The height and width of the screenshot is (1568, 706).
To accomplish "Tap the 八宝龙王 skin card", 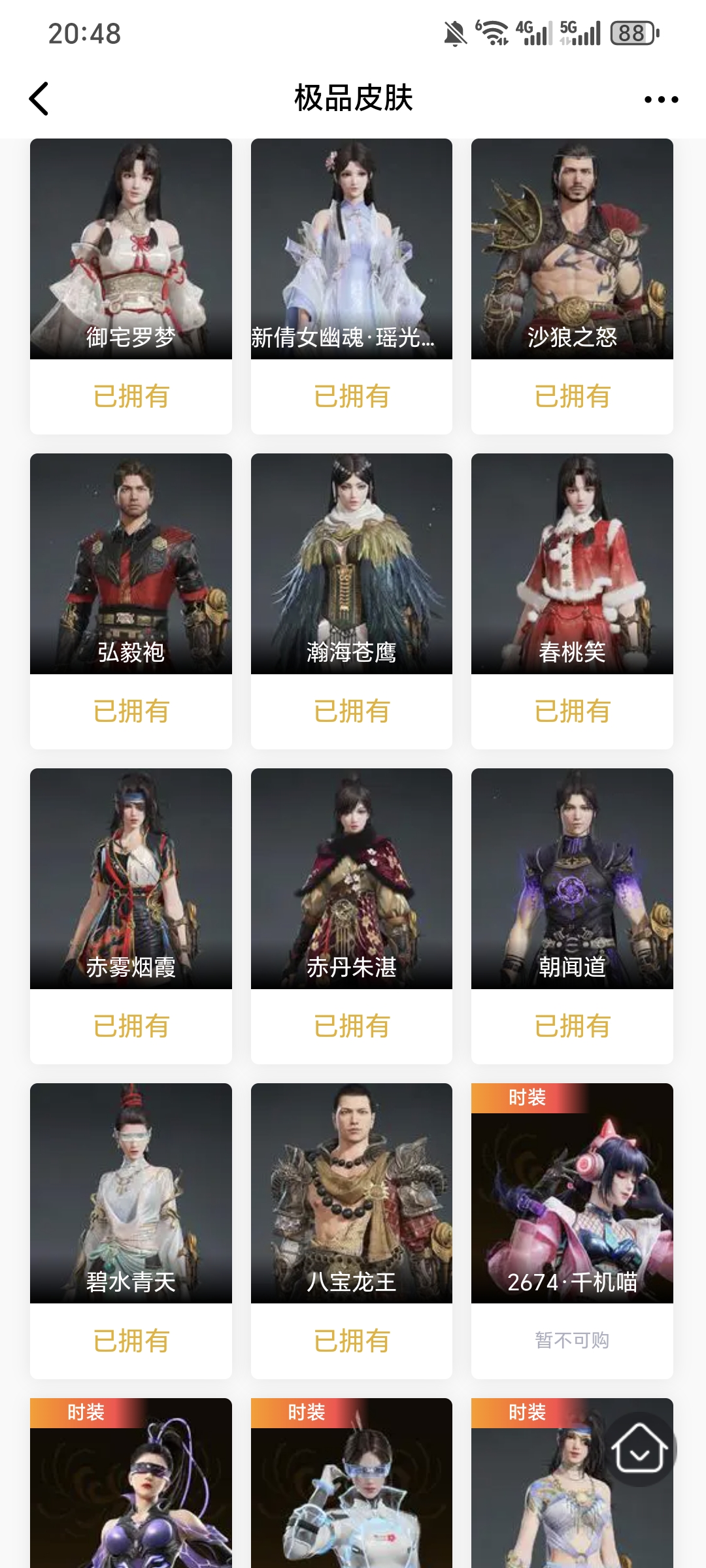I will point(352,1194).
